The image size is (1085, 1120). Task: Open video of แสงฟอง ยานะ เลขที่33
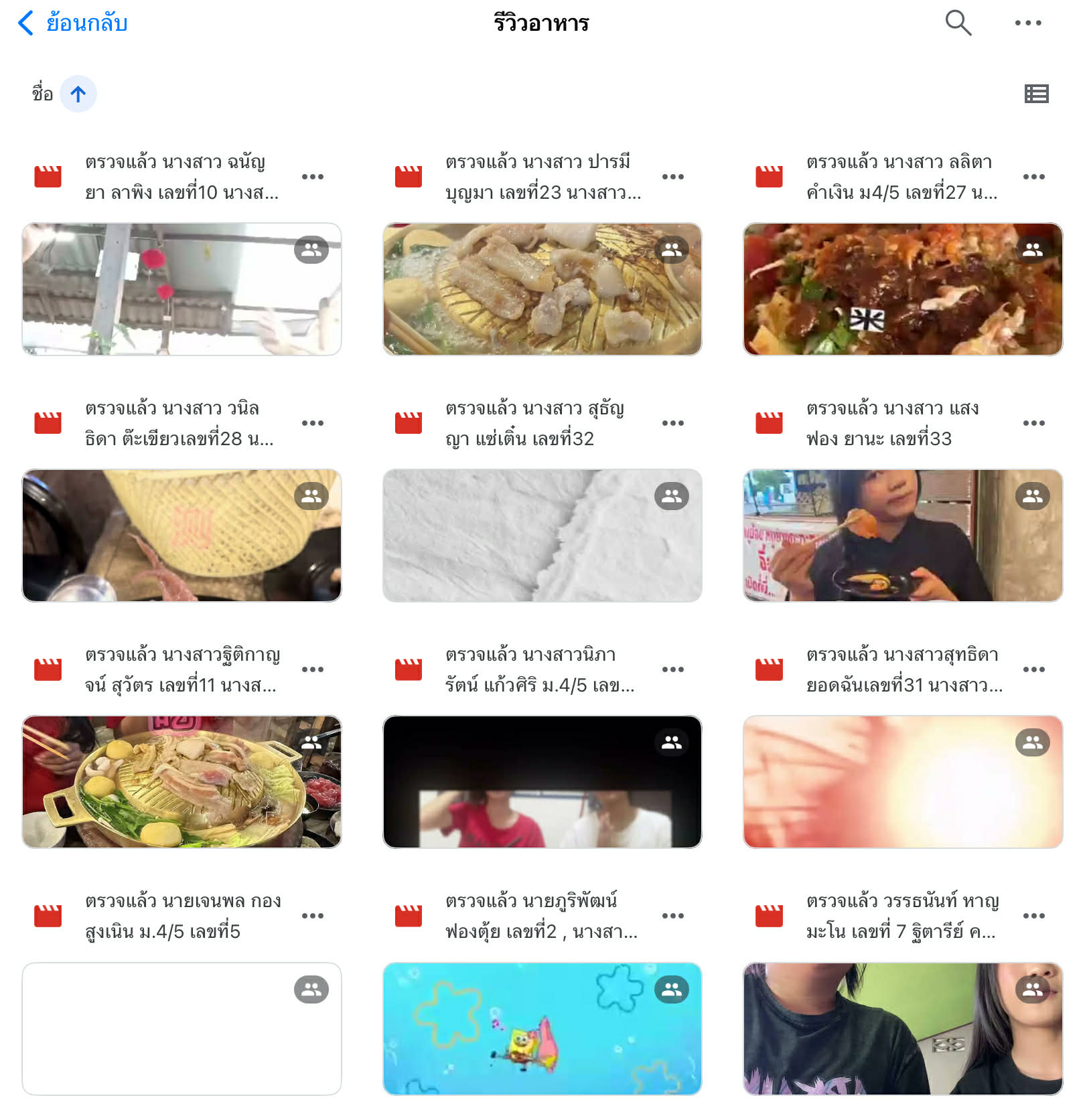coord(902,536)
